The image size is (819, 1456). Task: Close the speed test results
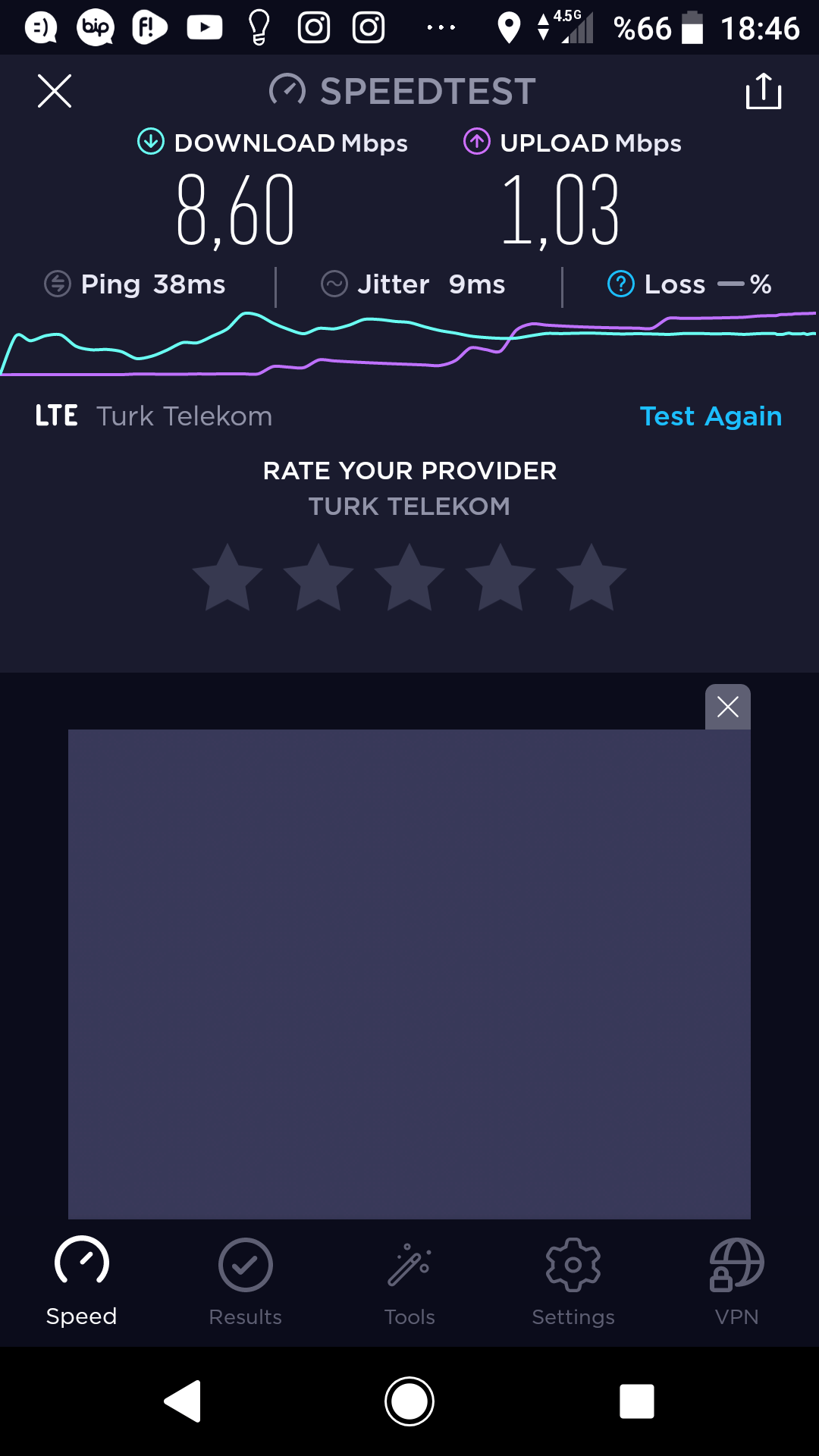pos(55,91)
